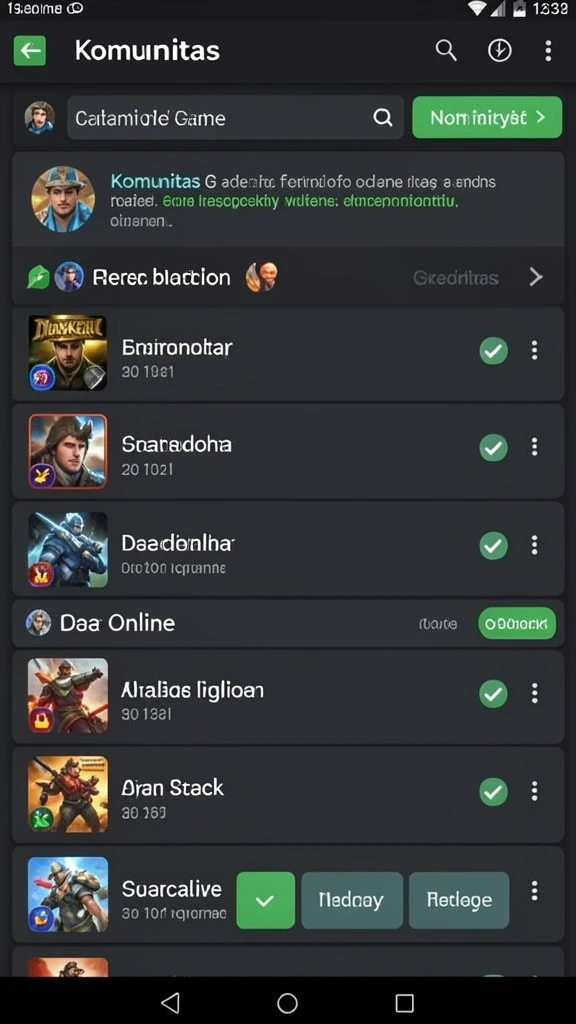Tap the green Nominiryat button

click(487, 118)
